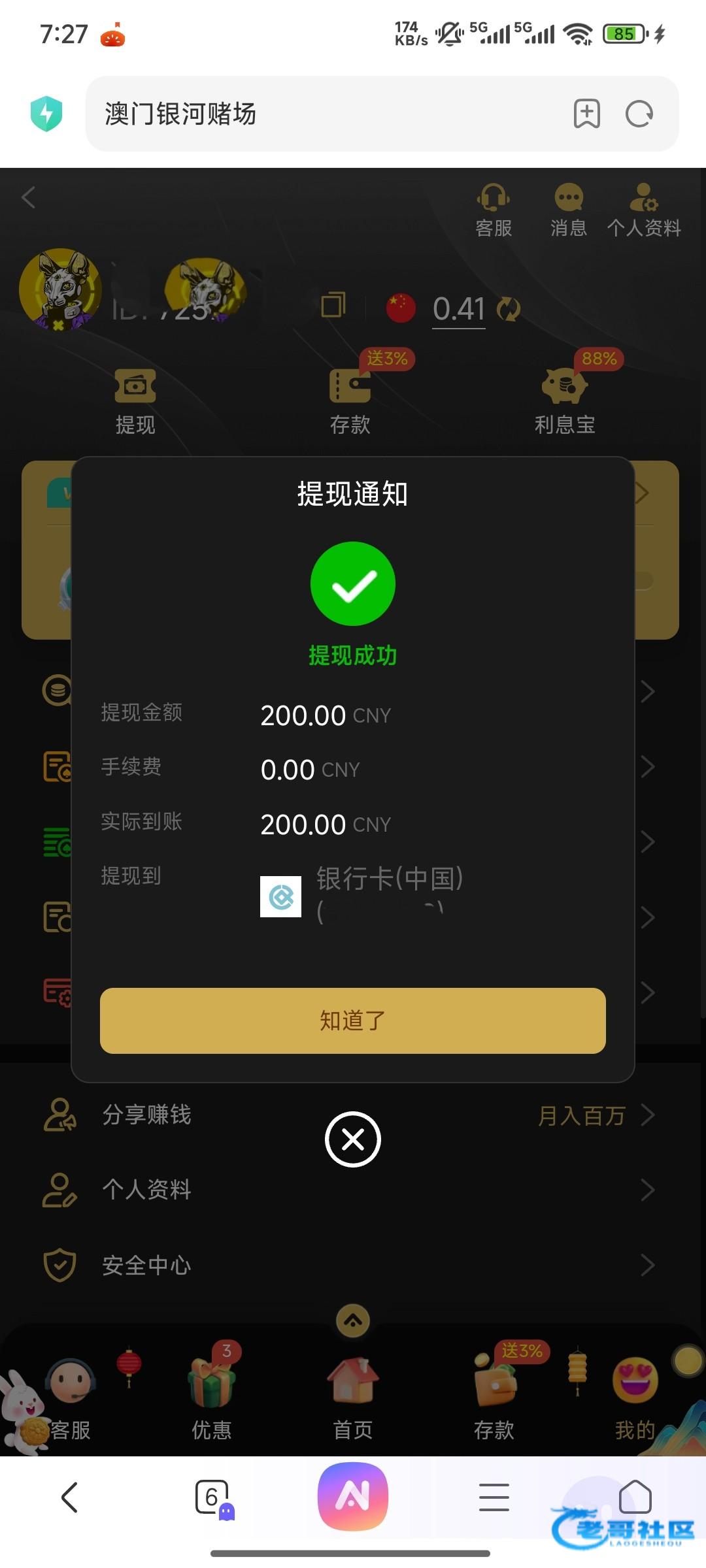Screen dimensions: 706x1568
Task: Reload the page in the browser
Action: coord(639,114)
